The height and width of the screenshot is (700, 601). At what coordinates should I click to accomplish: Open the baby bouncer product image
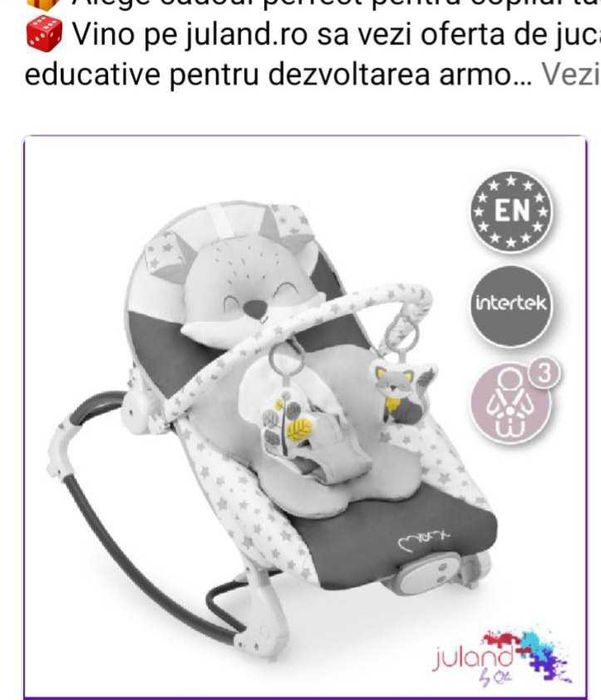[x=305, y=417]
